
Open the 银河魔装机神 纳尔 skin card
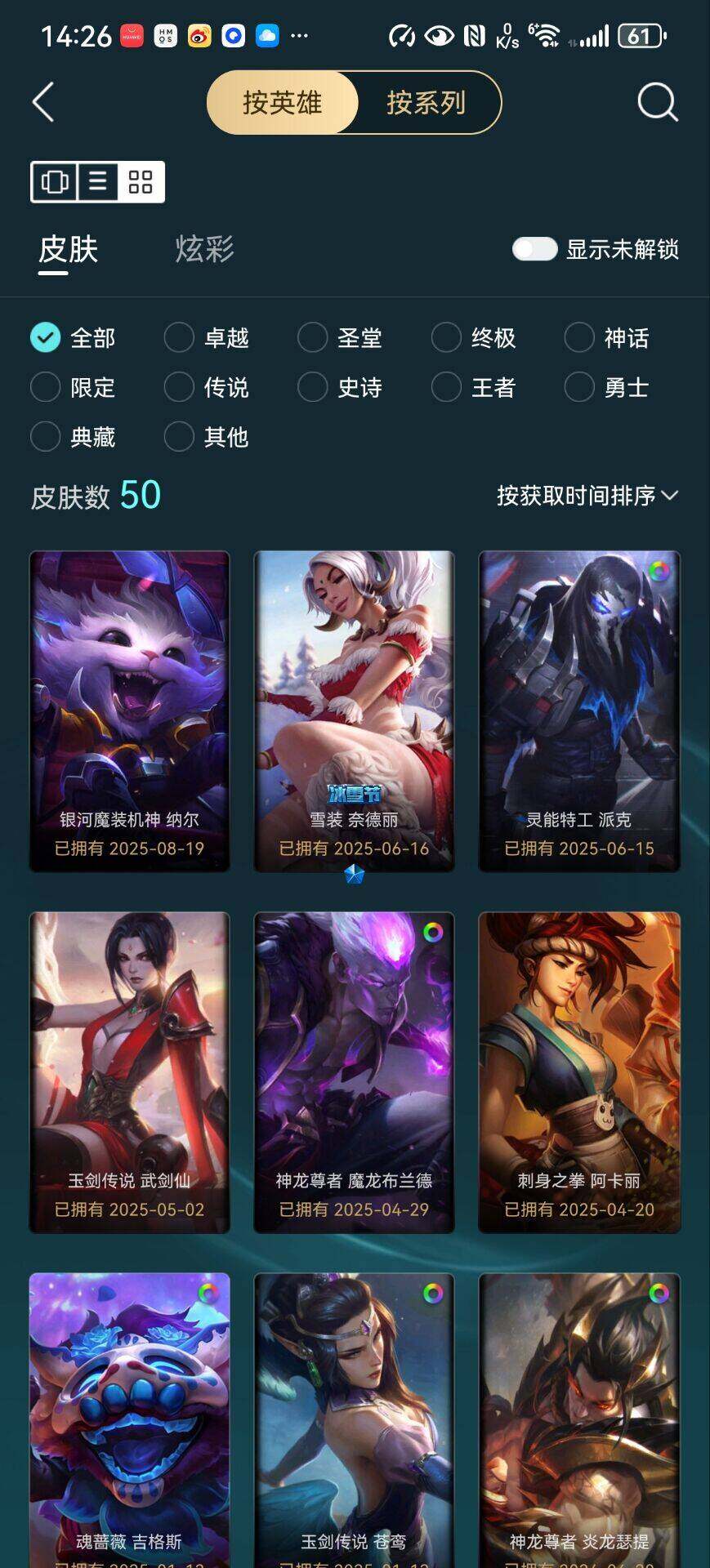pyautogui.click(x=129, y=710)
